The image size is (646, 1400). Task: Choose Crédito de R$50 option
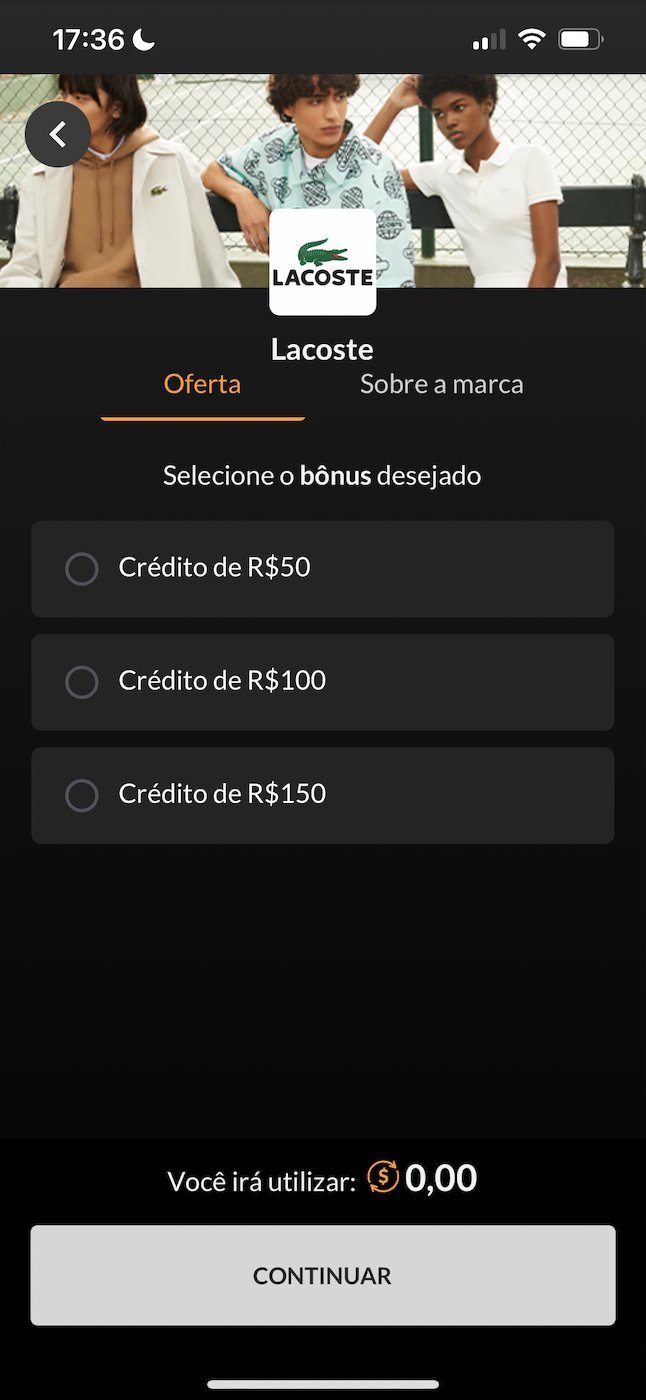pos(323,568)
